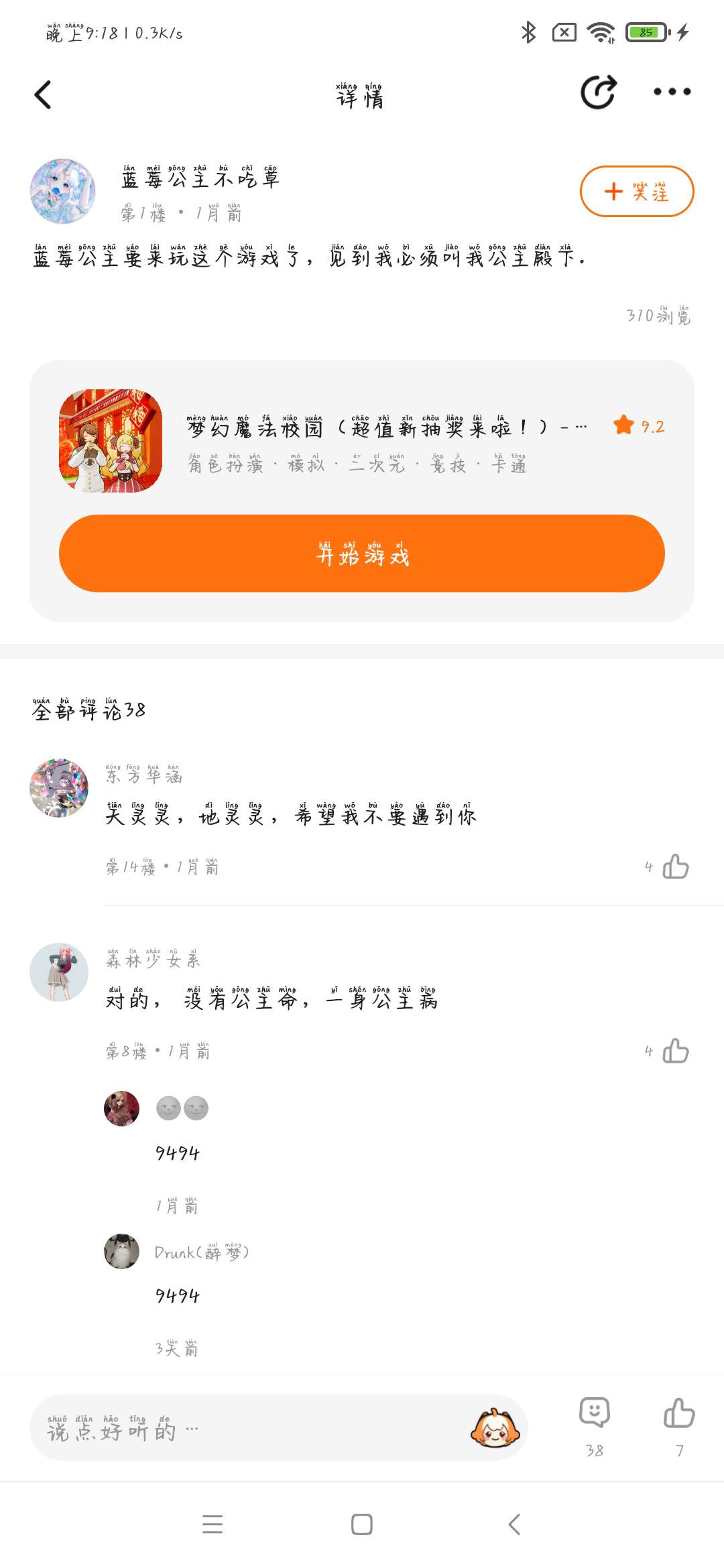Open recent apps from the navigation bar
724x1568 pixels.
[213, 1524]
